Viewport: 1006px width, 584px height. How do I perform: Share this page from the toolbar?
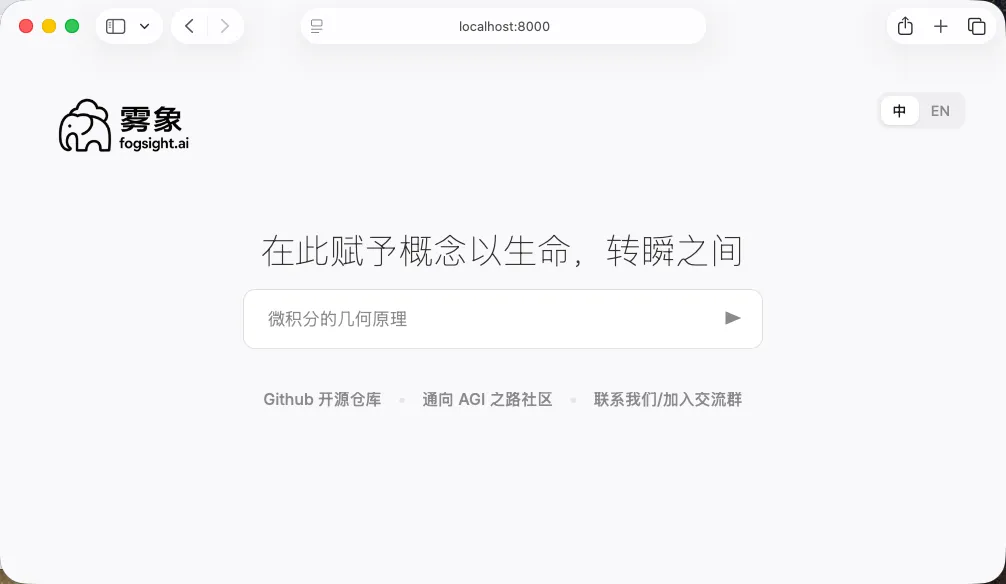(905, 26)
